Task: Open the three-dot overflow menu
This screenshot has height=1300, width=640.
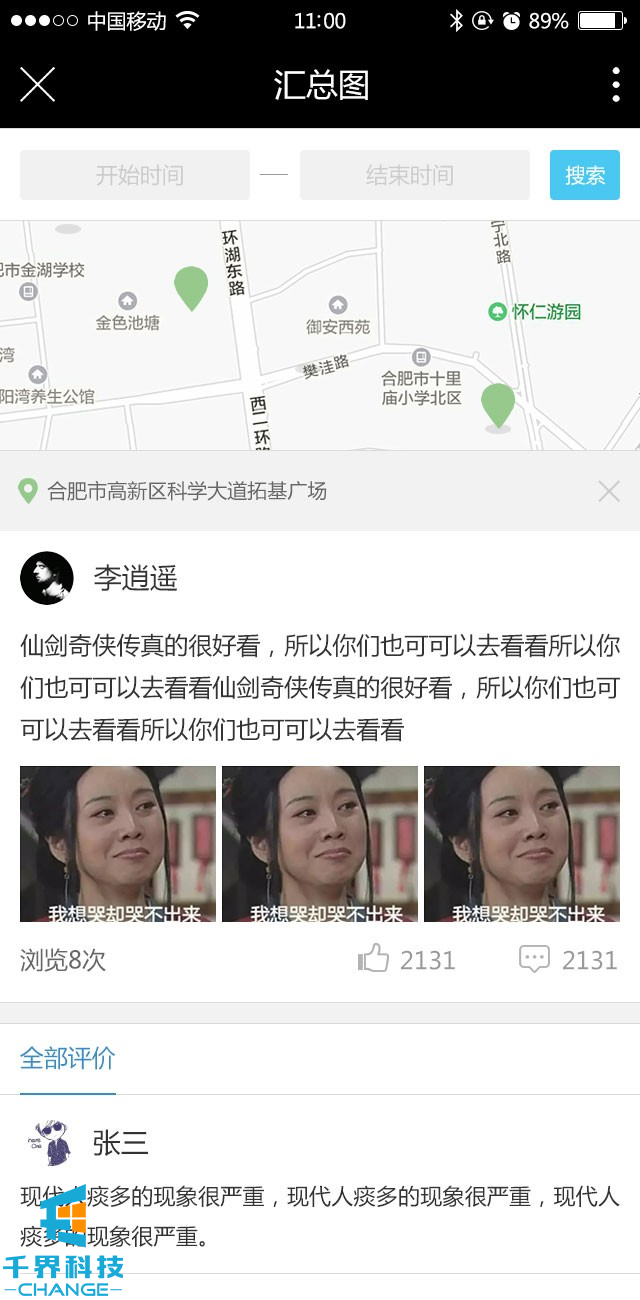Action: click(615, 85)
